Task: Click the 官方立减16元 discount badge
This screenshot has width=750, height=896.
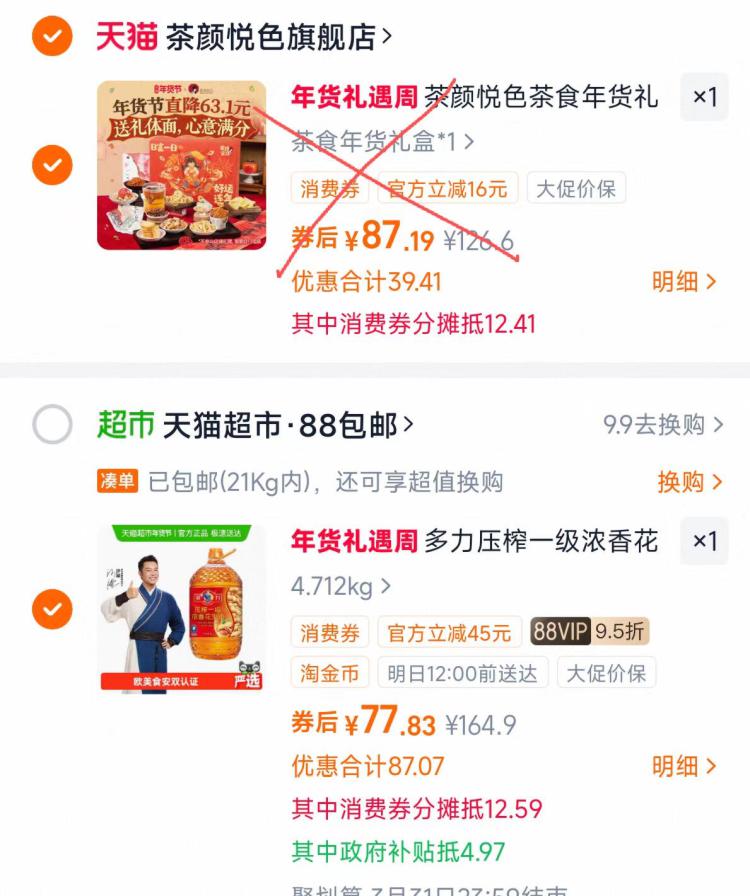Action: 448,188
